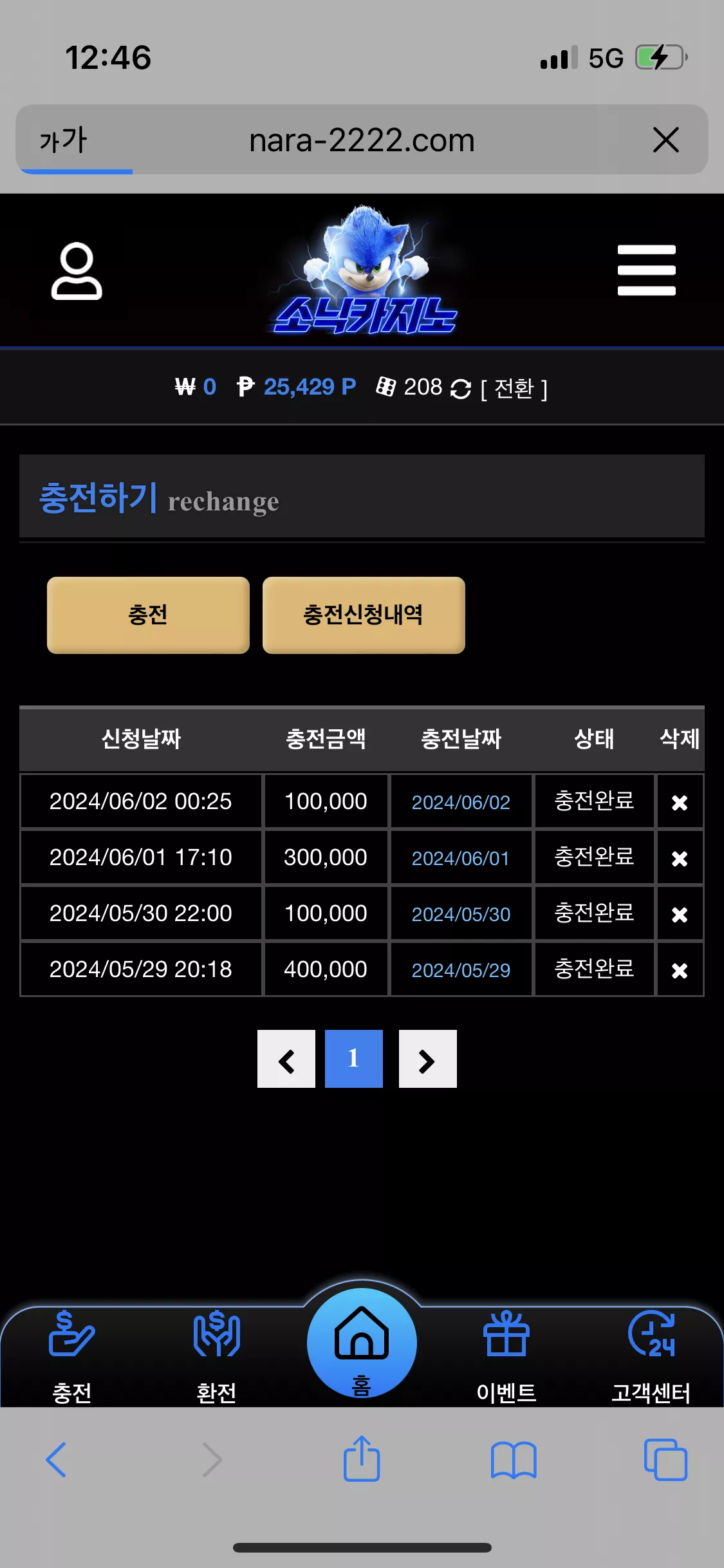This screenshot has height=1568, width=724.
Task: Stop loading with the address bar X
Action: [666, 140]
